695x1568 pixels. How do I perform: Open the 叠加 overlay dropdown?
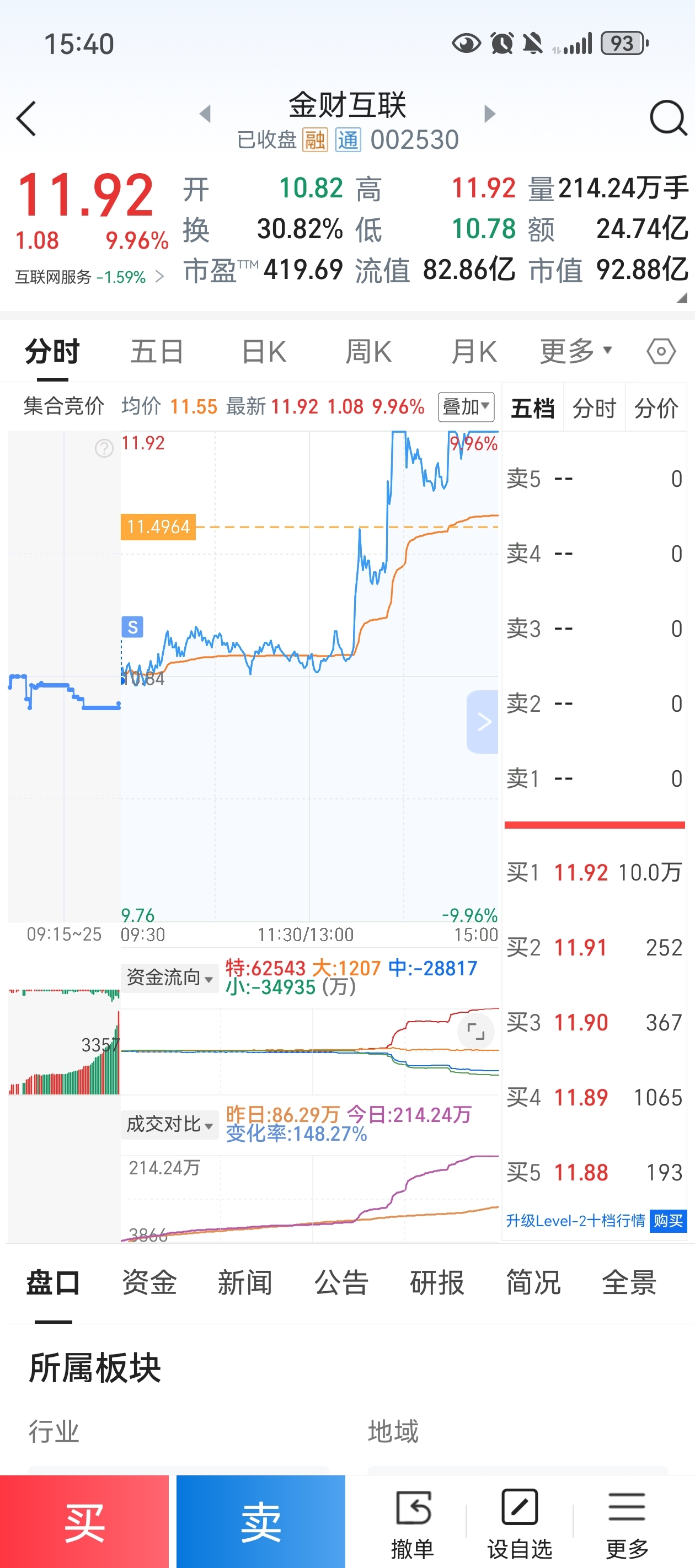coord(466,406)
